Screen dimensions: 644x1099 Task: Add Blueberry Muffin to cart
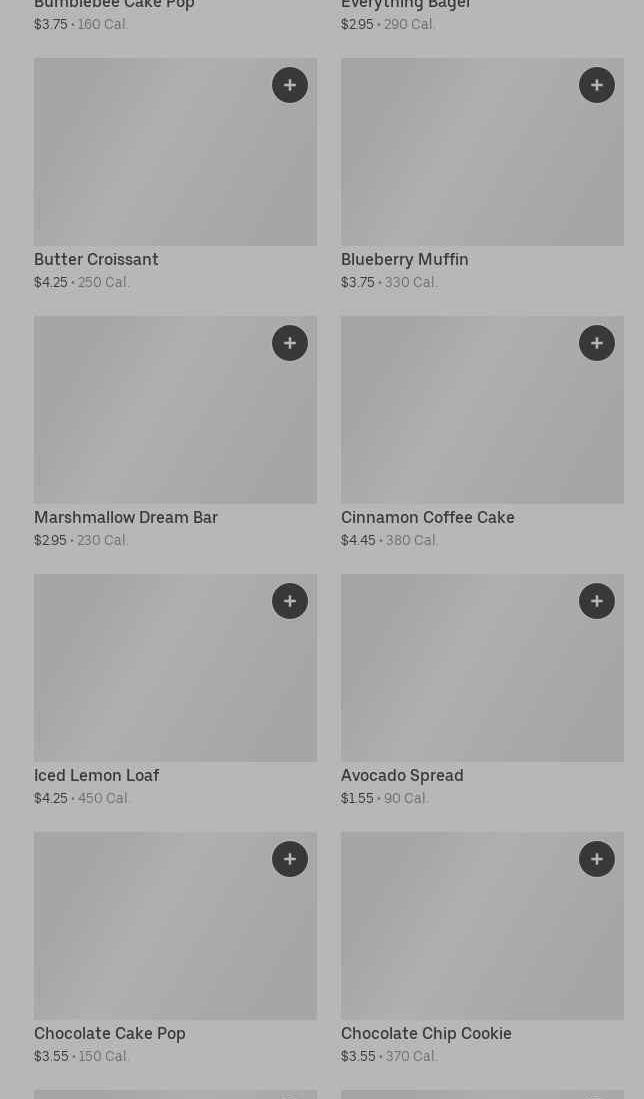[x=597, y=85]
